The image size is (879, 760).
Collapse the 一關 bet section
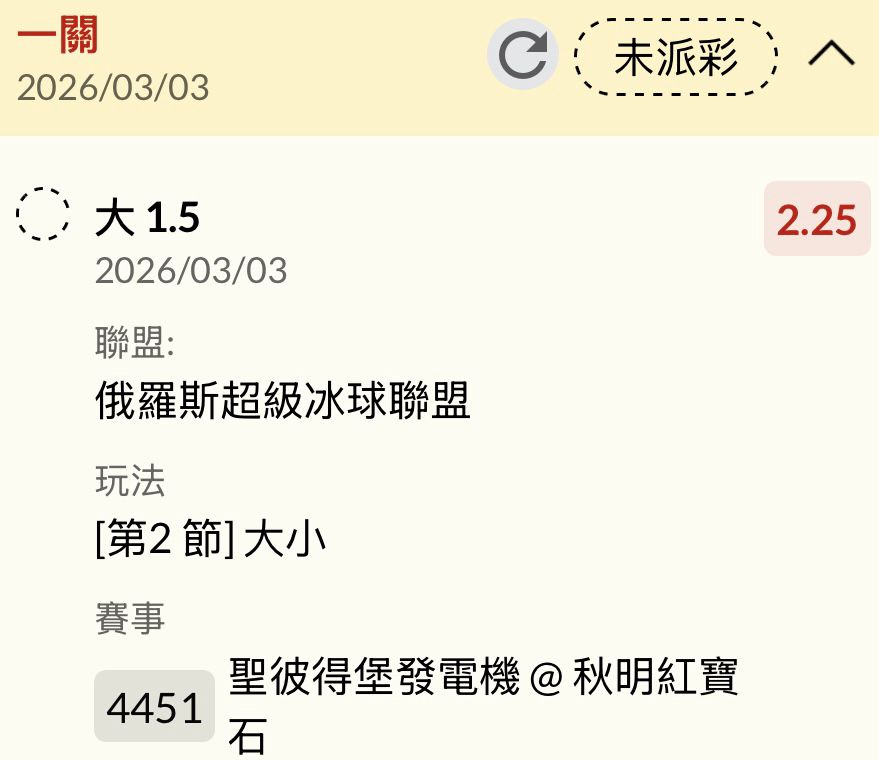[831, 55]
